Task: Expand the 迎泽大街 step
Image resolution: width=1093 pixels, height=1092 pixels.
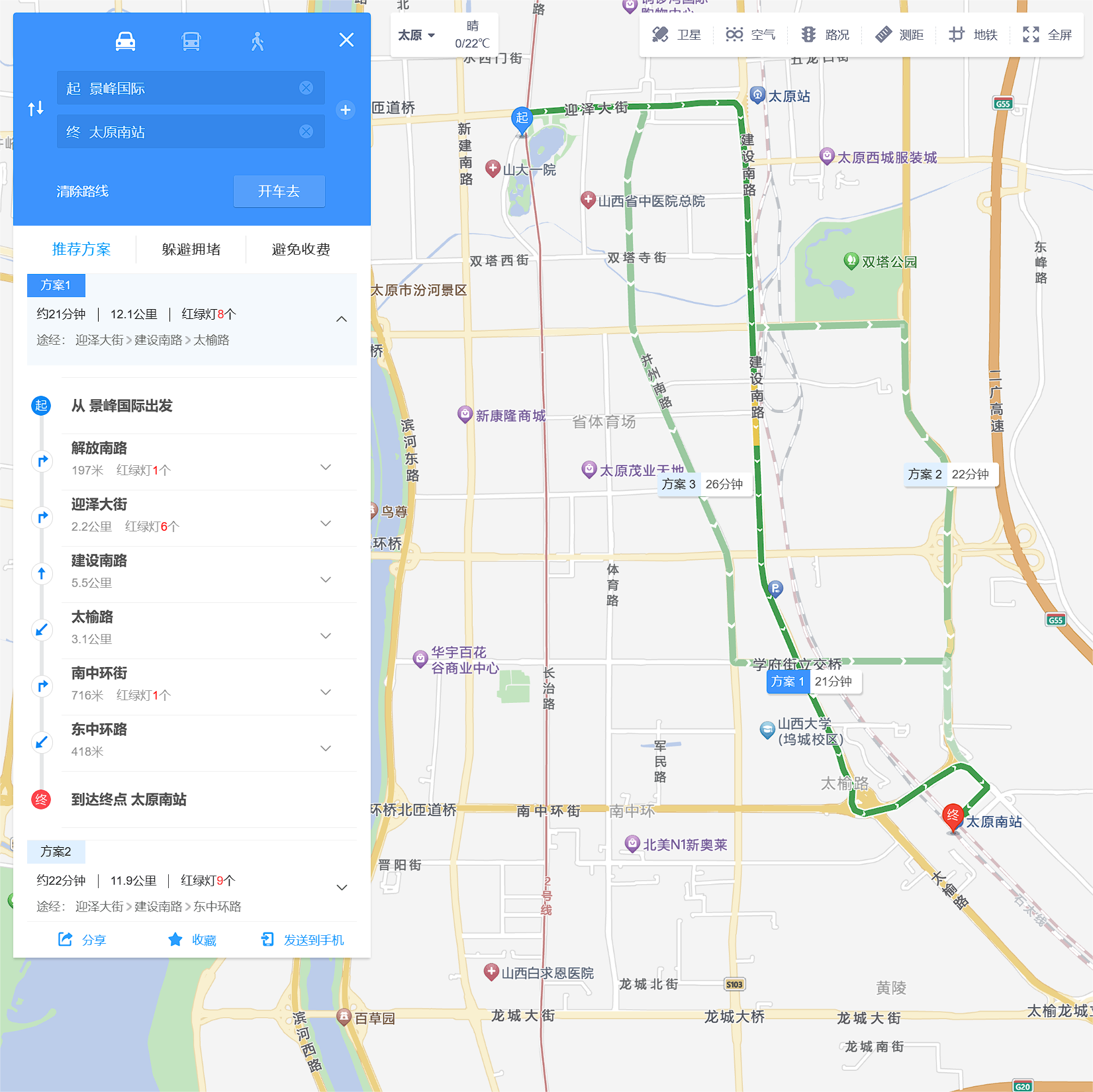Action: 326,523
